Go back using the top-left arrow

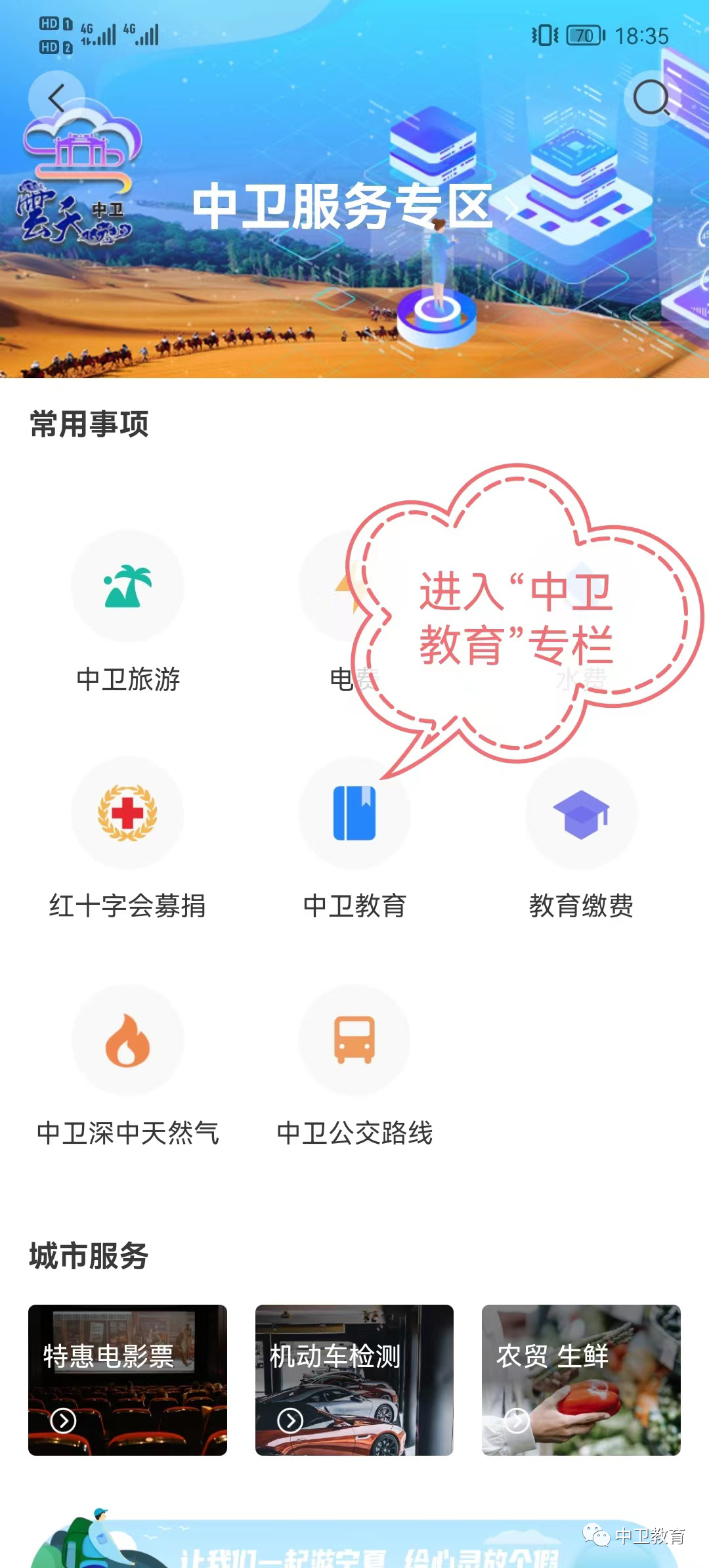tap(56, 98)
